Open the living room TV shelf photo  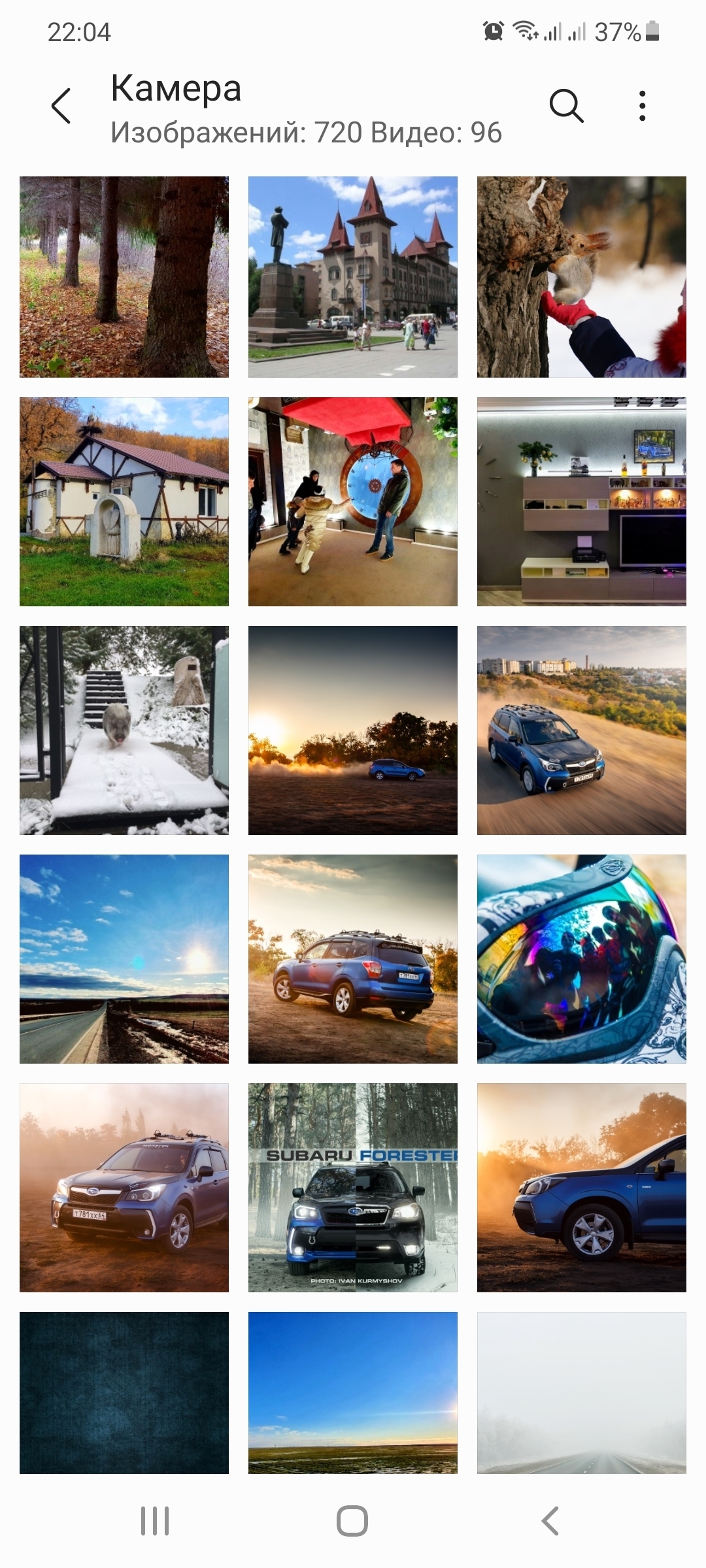pos(582,502)
